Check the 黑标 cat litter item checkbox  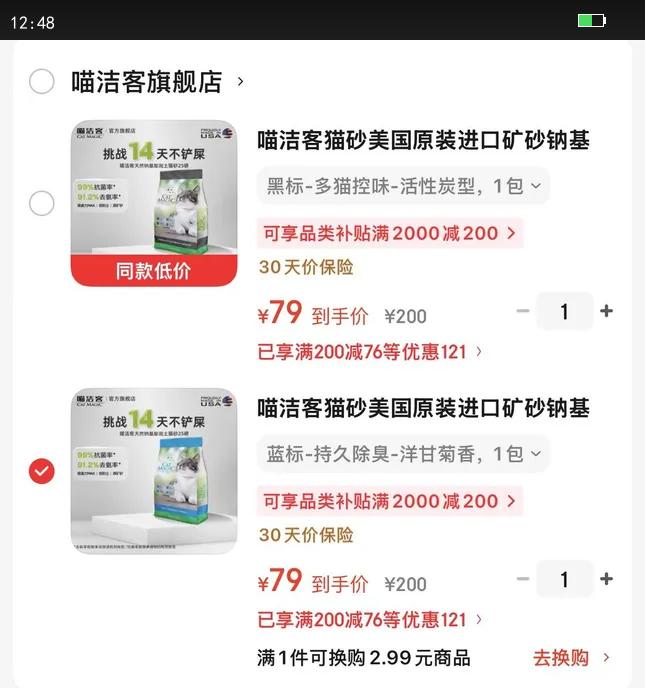(42, 203)
